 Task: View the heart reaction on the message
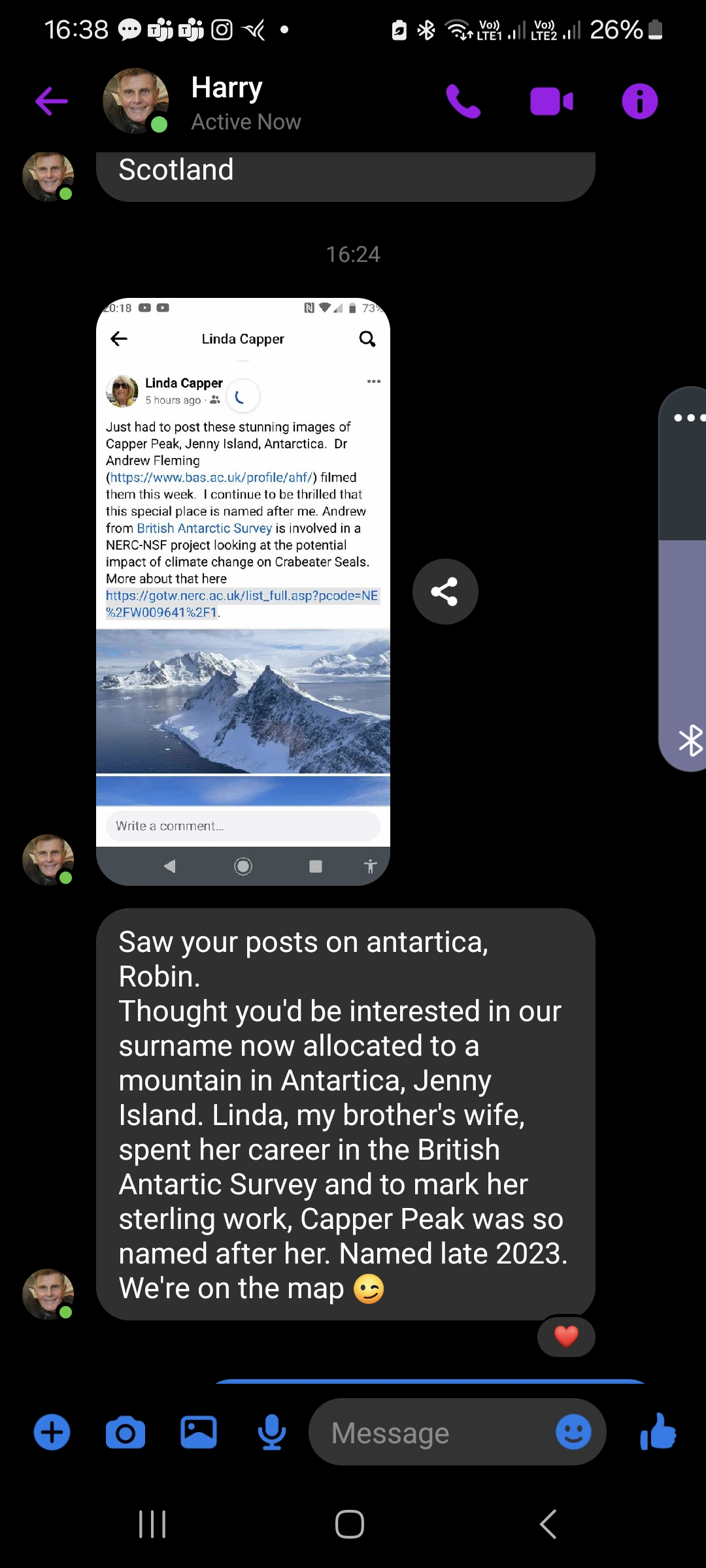point(566,1336)
